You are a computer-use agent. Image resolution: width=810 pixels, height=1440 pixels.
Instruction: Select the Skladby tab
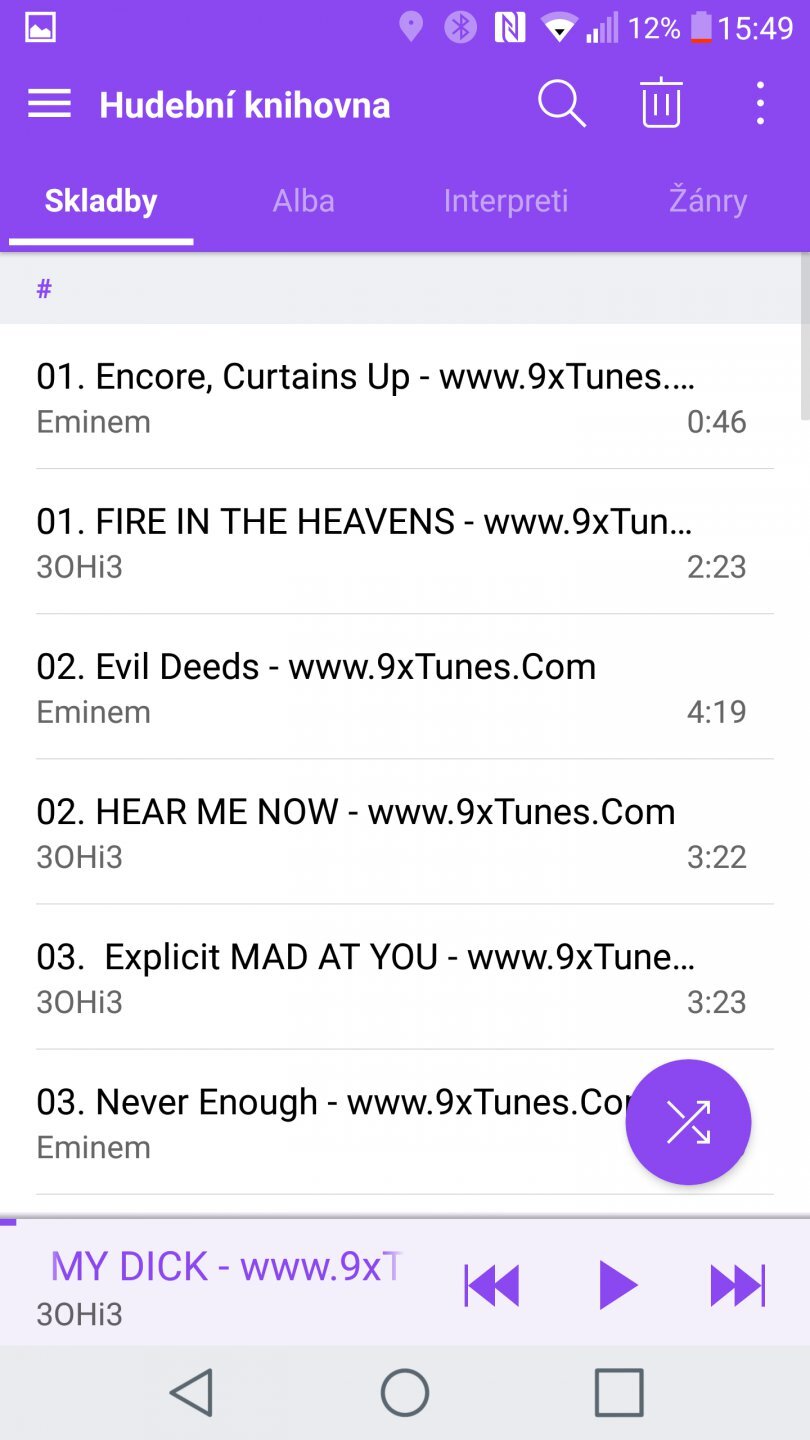pyautogui.click(x=101, y=201)
